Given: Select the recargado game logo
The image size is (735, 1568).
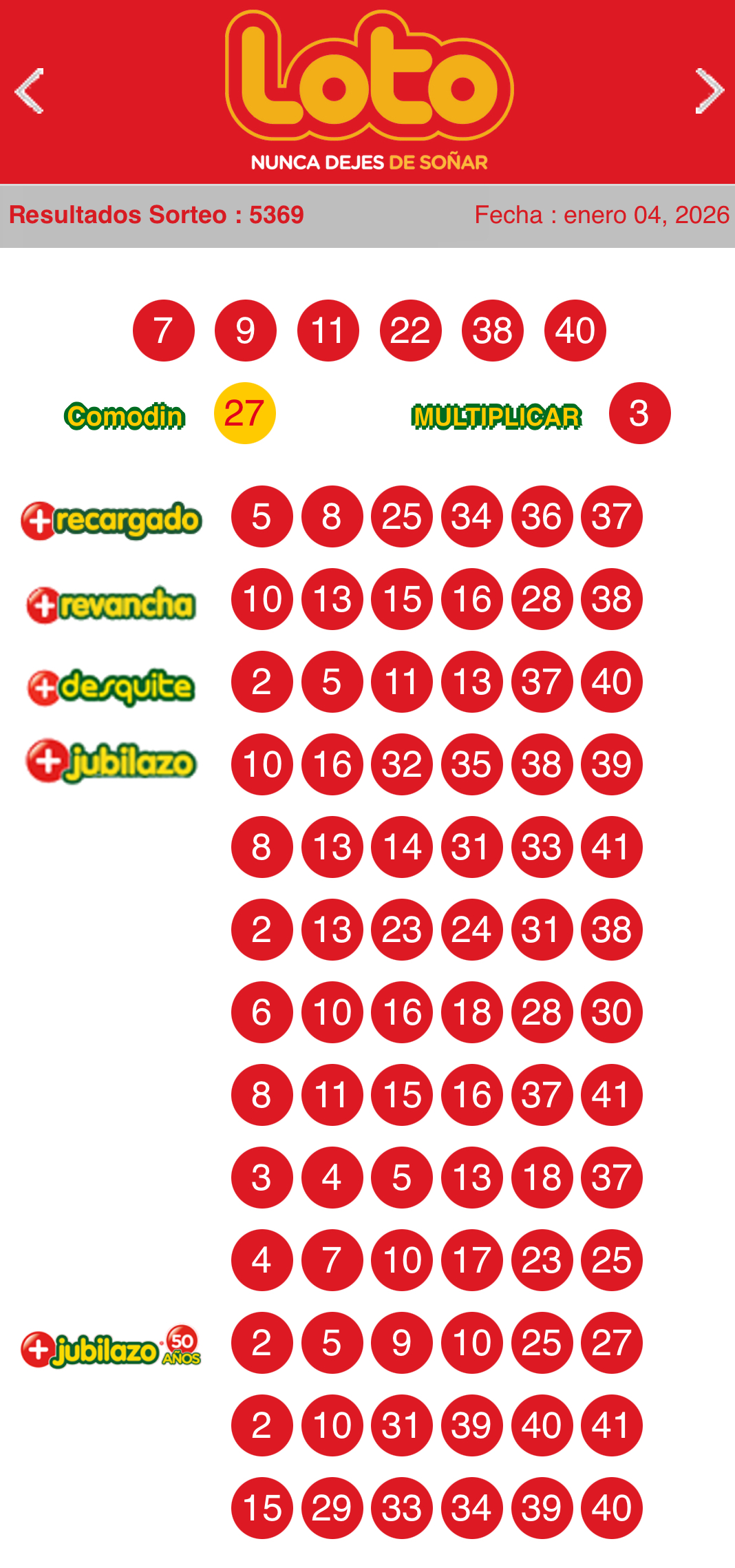Looking at the screenshot, I should [x=110, y=521].
